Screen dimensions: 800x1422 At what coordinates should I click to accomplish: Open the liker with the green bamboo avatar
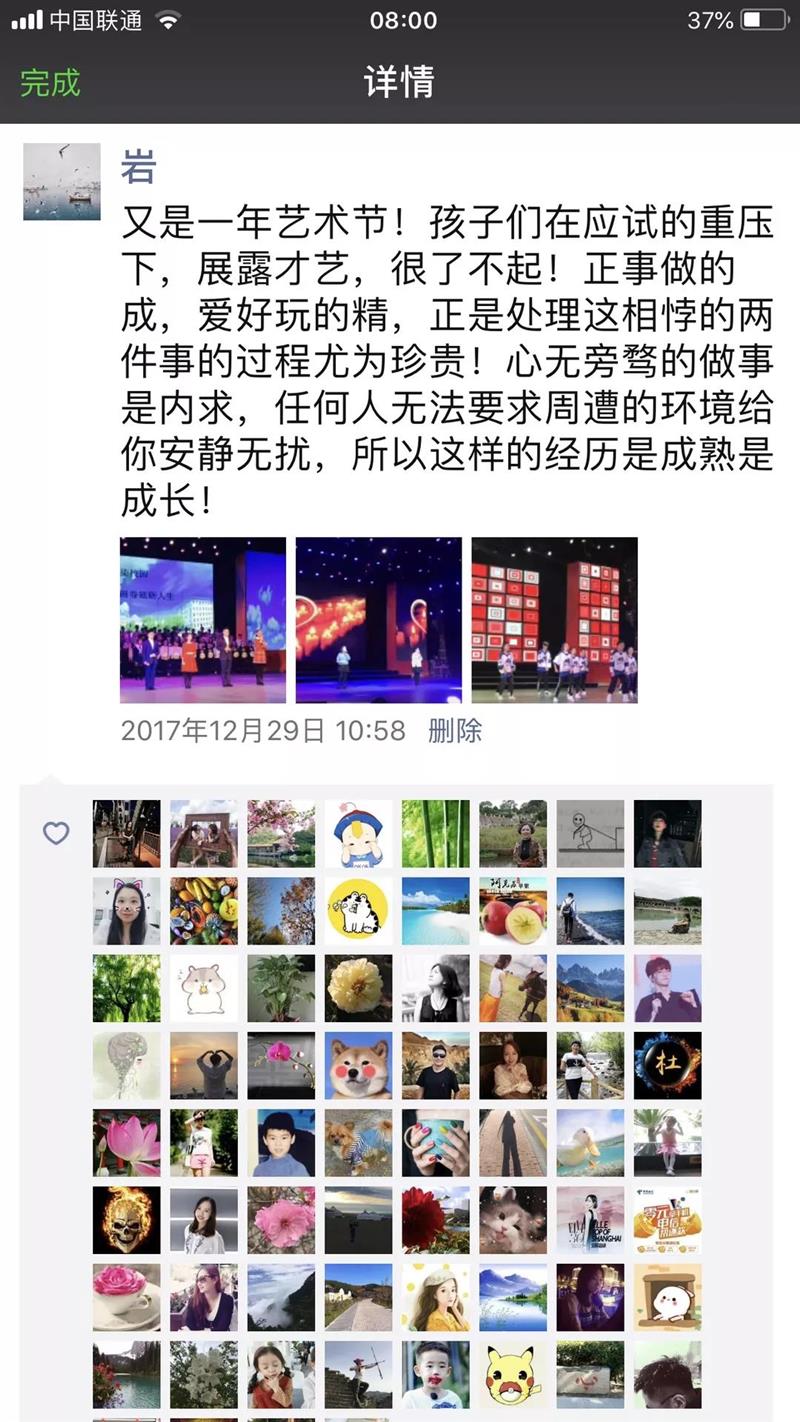[435, 833]
